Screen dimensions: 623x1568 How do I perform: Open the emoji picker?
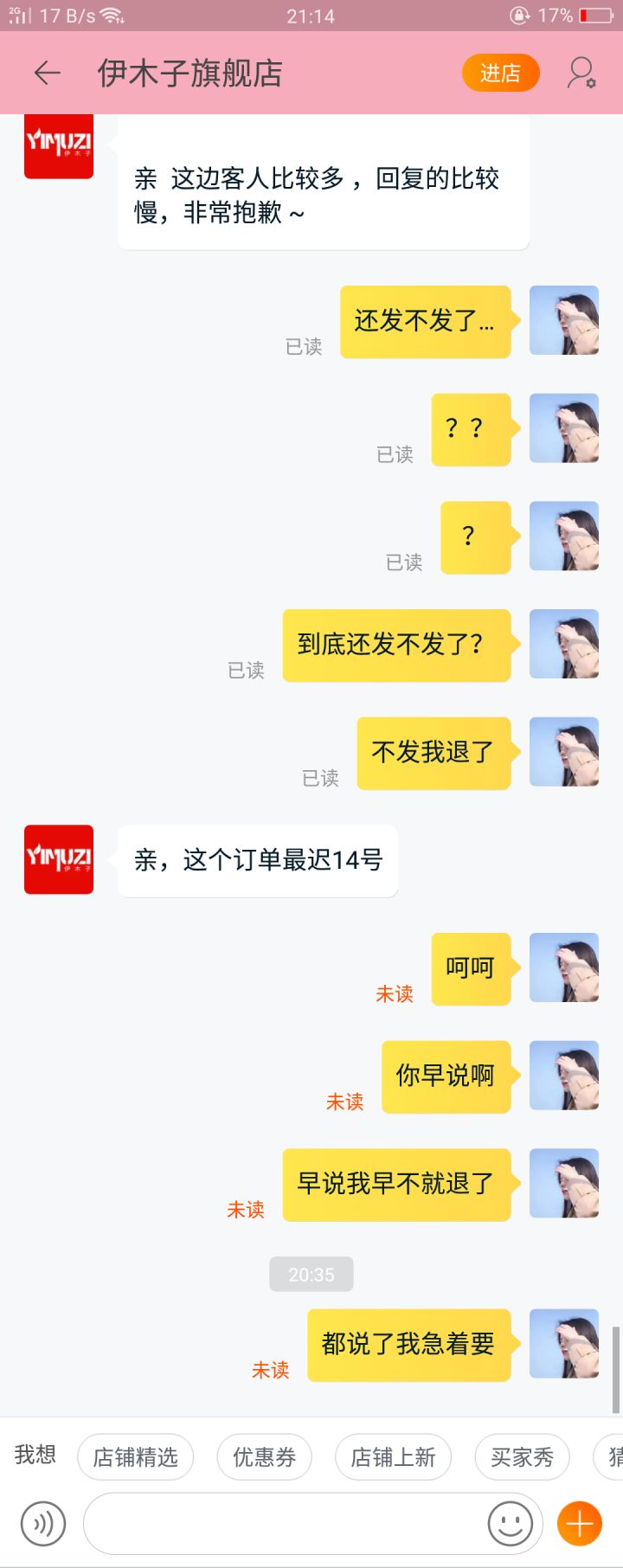pyautogui.click(x=511, y=1523)
